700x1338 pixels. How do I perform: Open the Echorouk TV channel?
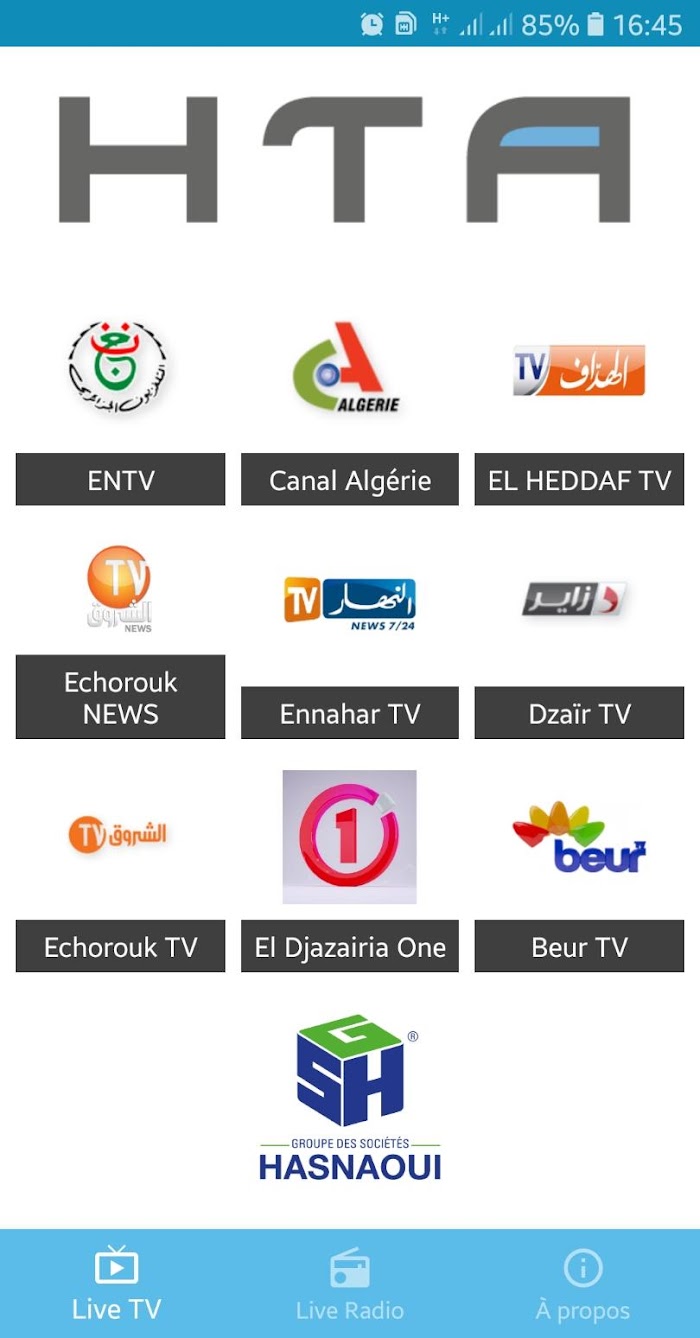pyautogui.click(x=120, y=946)
